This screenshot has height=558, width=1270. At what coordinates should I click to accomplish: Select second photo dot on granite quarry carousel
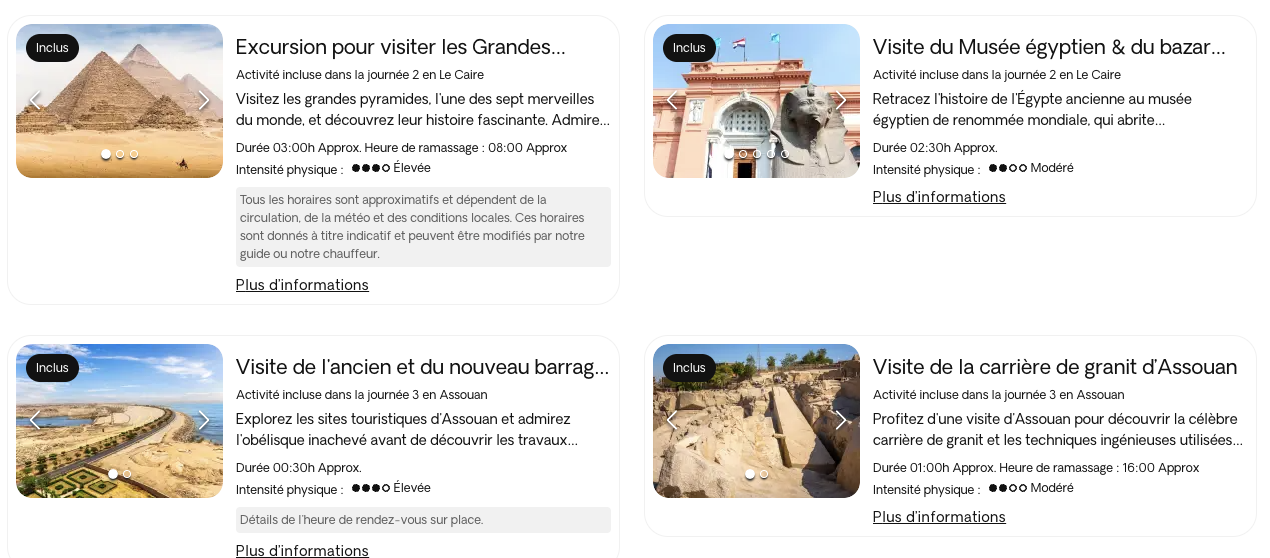[x=764, y=474]
